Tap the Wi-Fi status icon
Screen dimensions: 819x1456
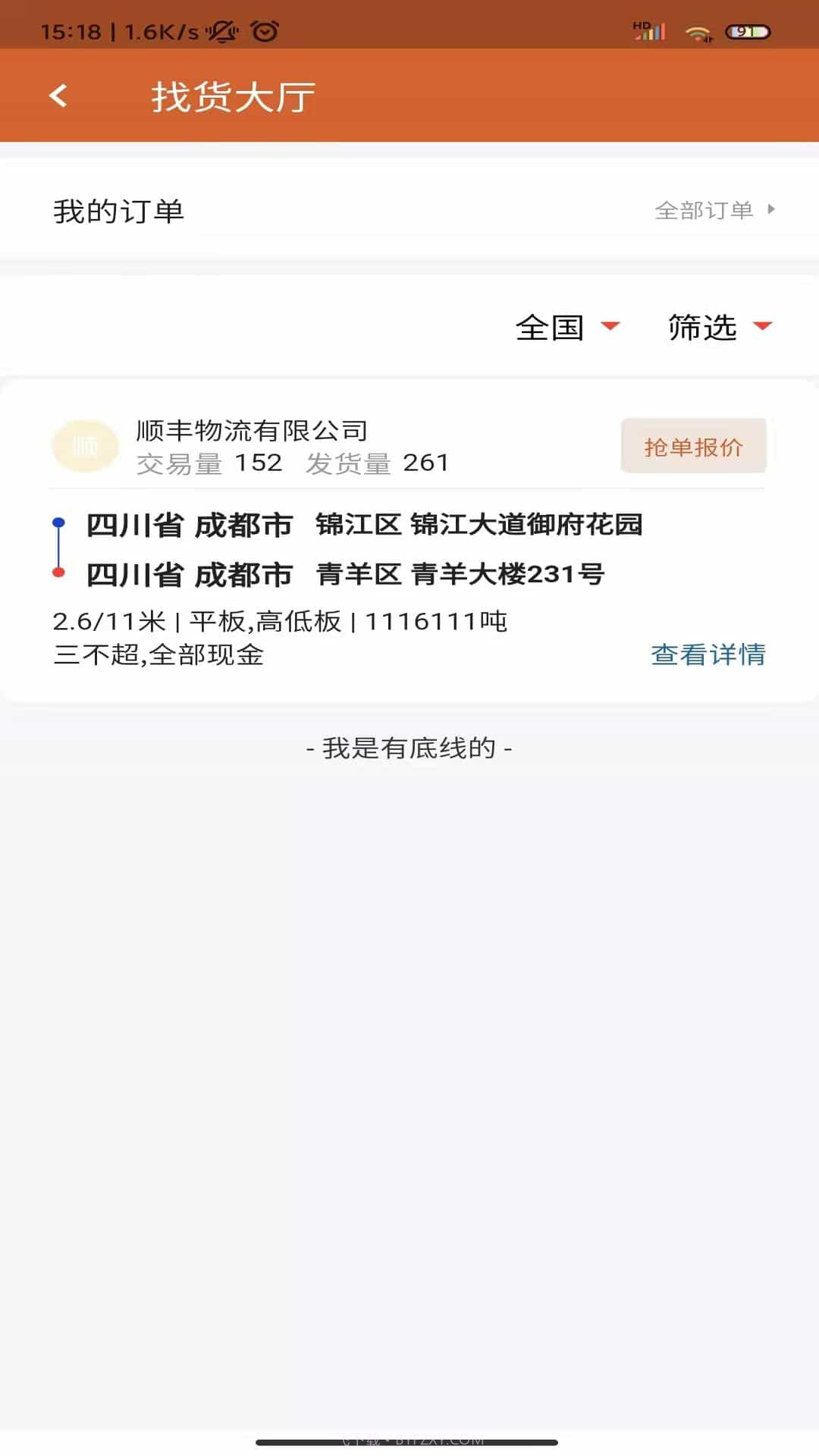(x=697, y=32)
